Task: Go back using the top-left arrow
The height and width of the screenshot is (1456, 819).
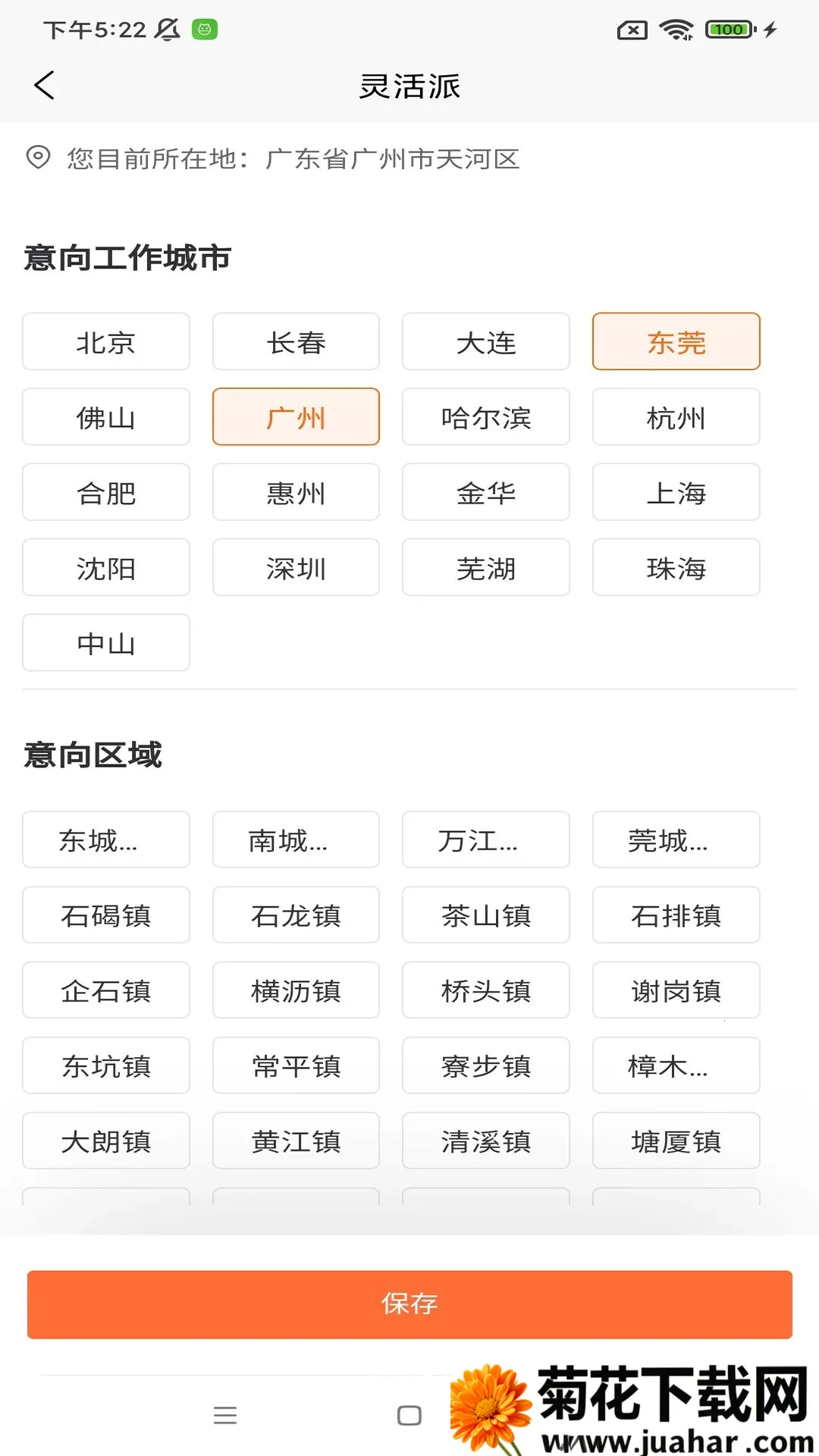Action: pos(45,85)
